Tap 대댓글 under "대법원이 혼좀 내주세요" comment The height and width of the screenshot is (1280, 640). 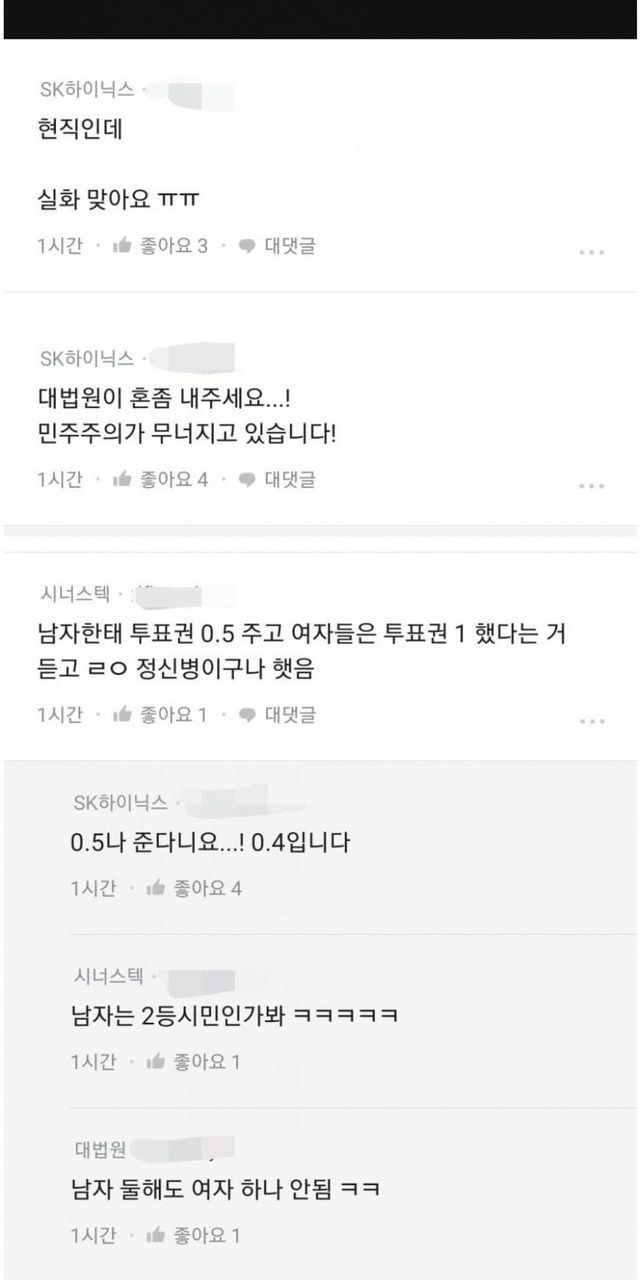(277, 480)
